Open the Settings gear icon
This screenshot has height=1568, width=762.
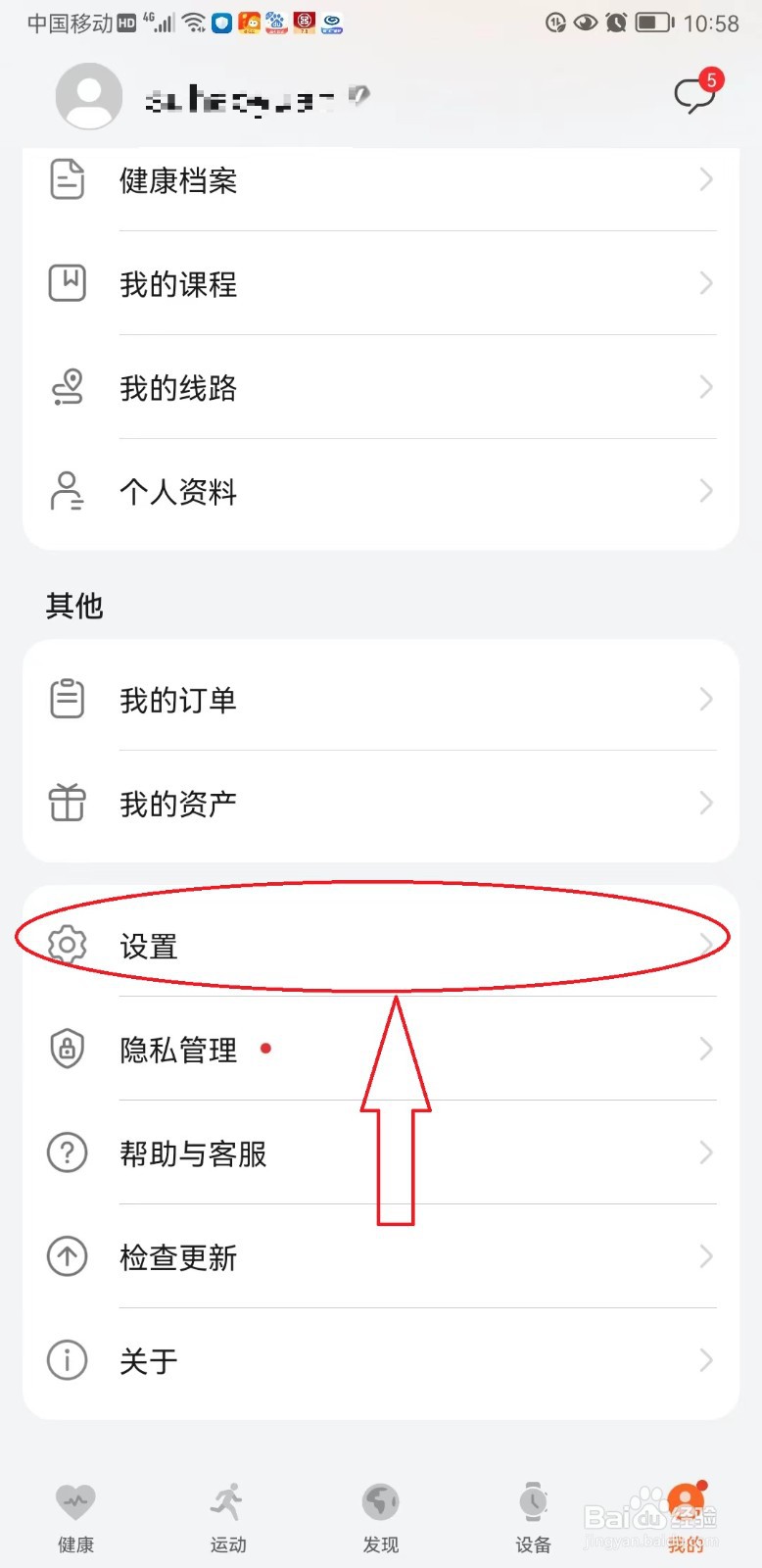[x=66, y=944]
